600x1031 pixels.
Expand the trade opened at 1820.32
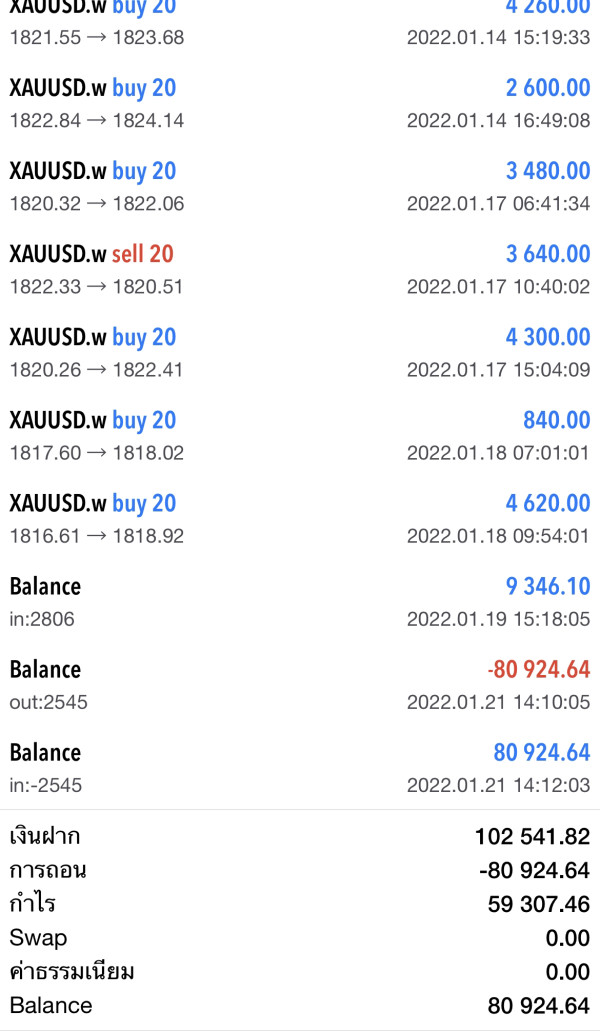pos(300,187)
